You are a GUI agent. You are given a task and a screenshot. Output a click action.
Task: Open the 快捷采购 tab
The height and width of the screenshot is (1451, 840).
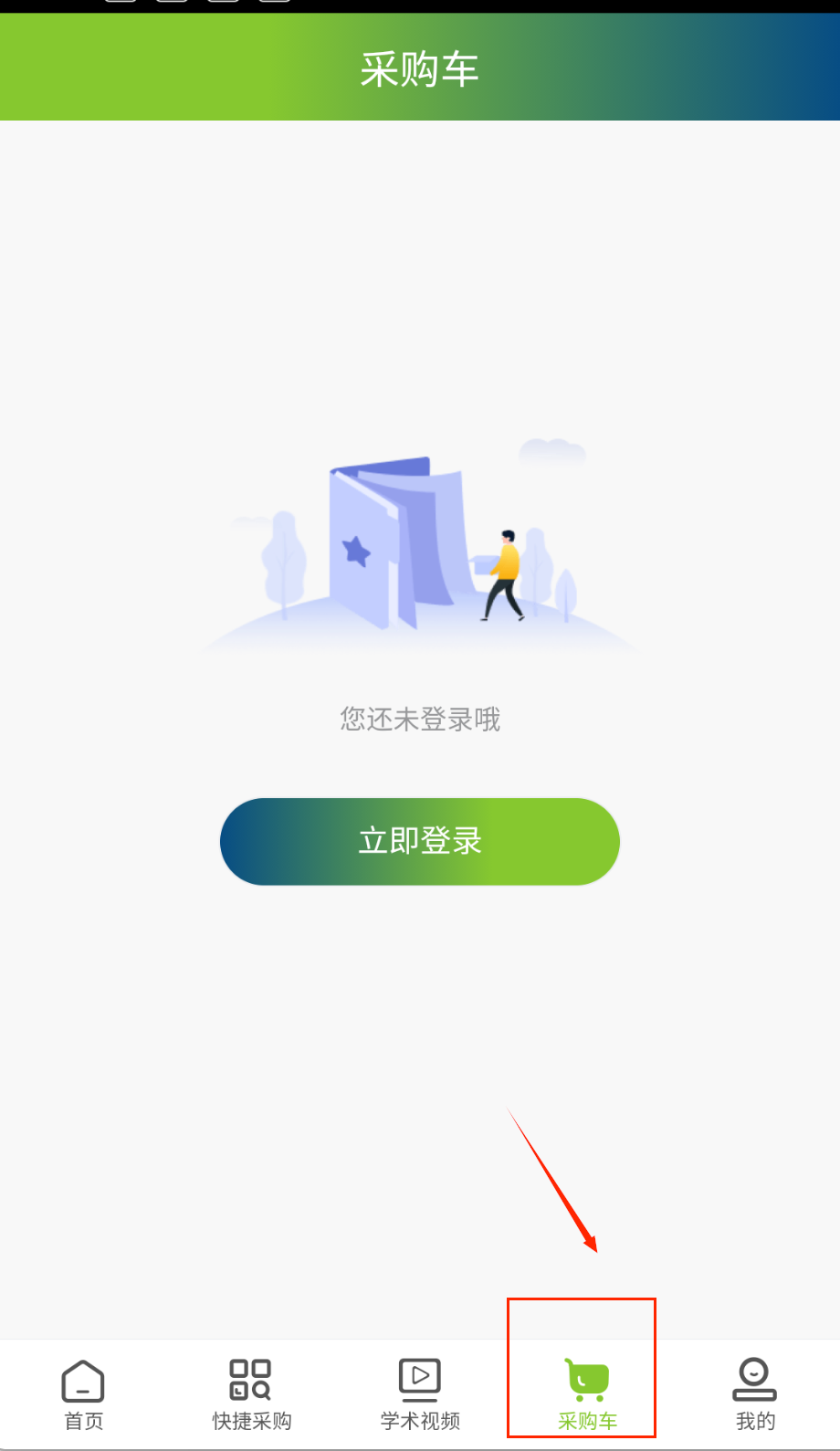point(251,1393)
